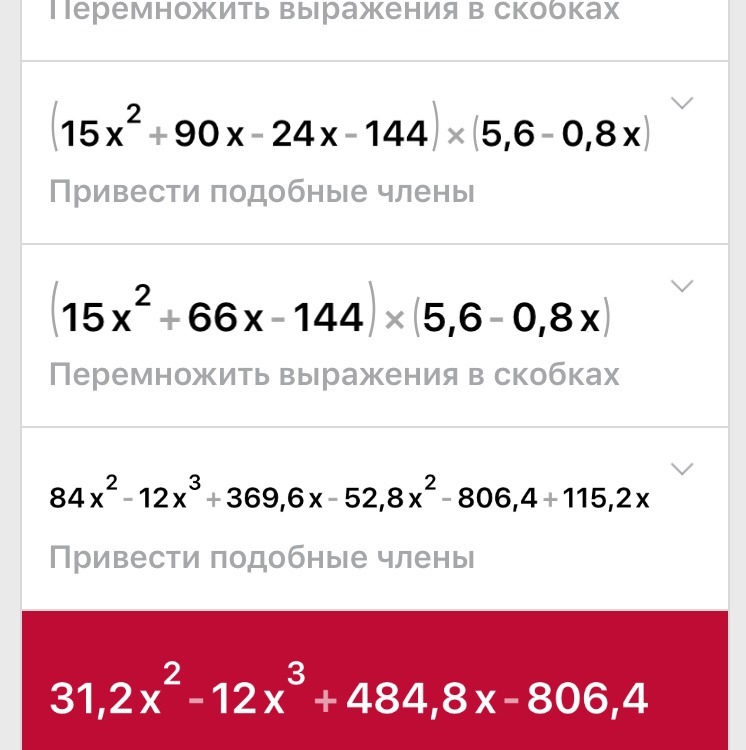746x750 pixels.
Task: Expand the step starting with 84x² − 12x³
Action: [x=682, y=469]
